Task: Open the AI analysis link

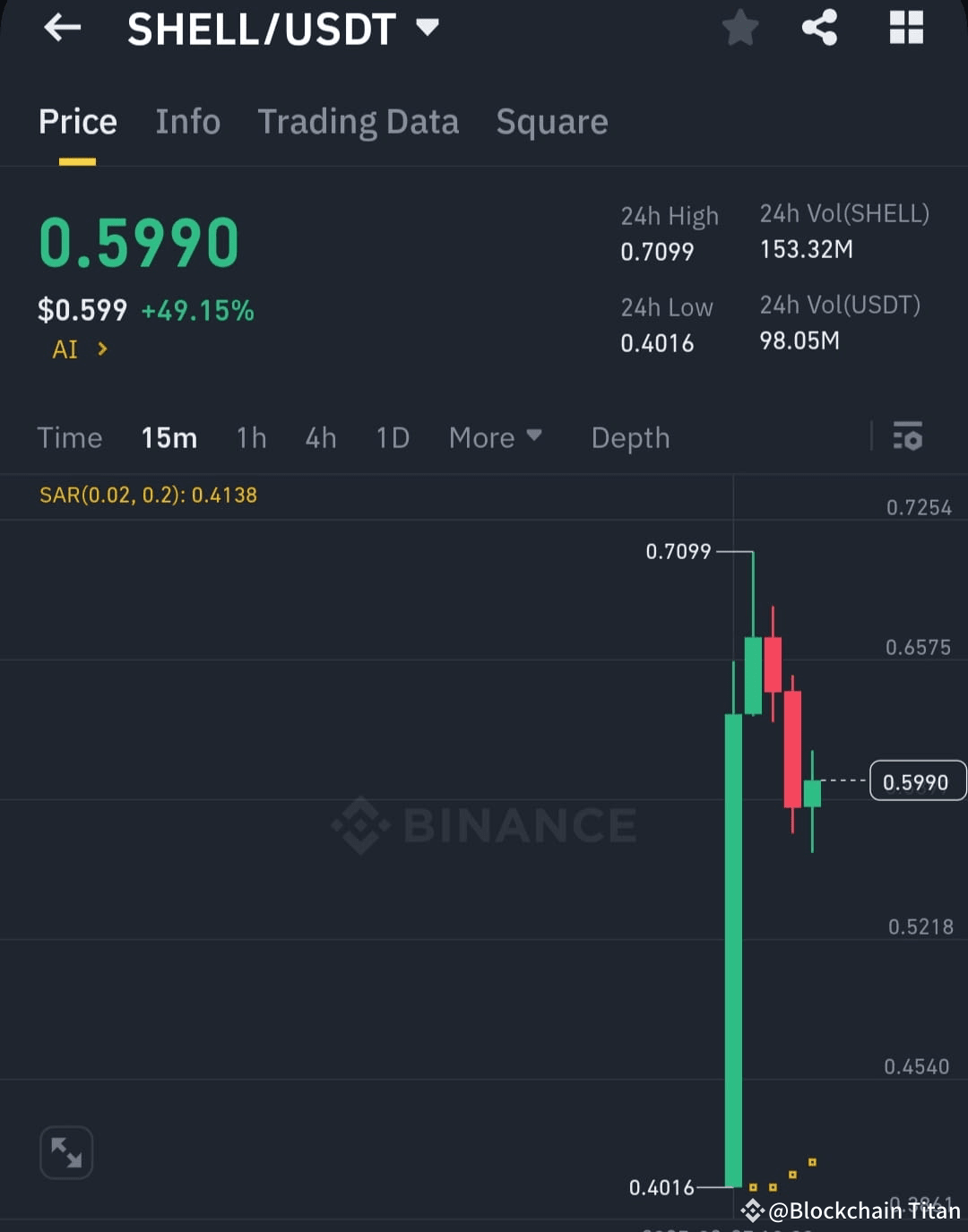Action: click(x=77, y=349)
